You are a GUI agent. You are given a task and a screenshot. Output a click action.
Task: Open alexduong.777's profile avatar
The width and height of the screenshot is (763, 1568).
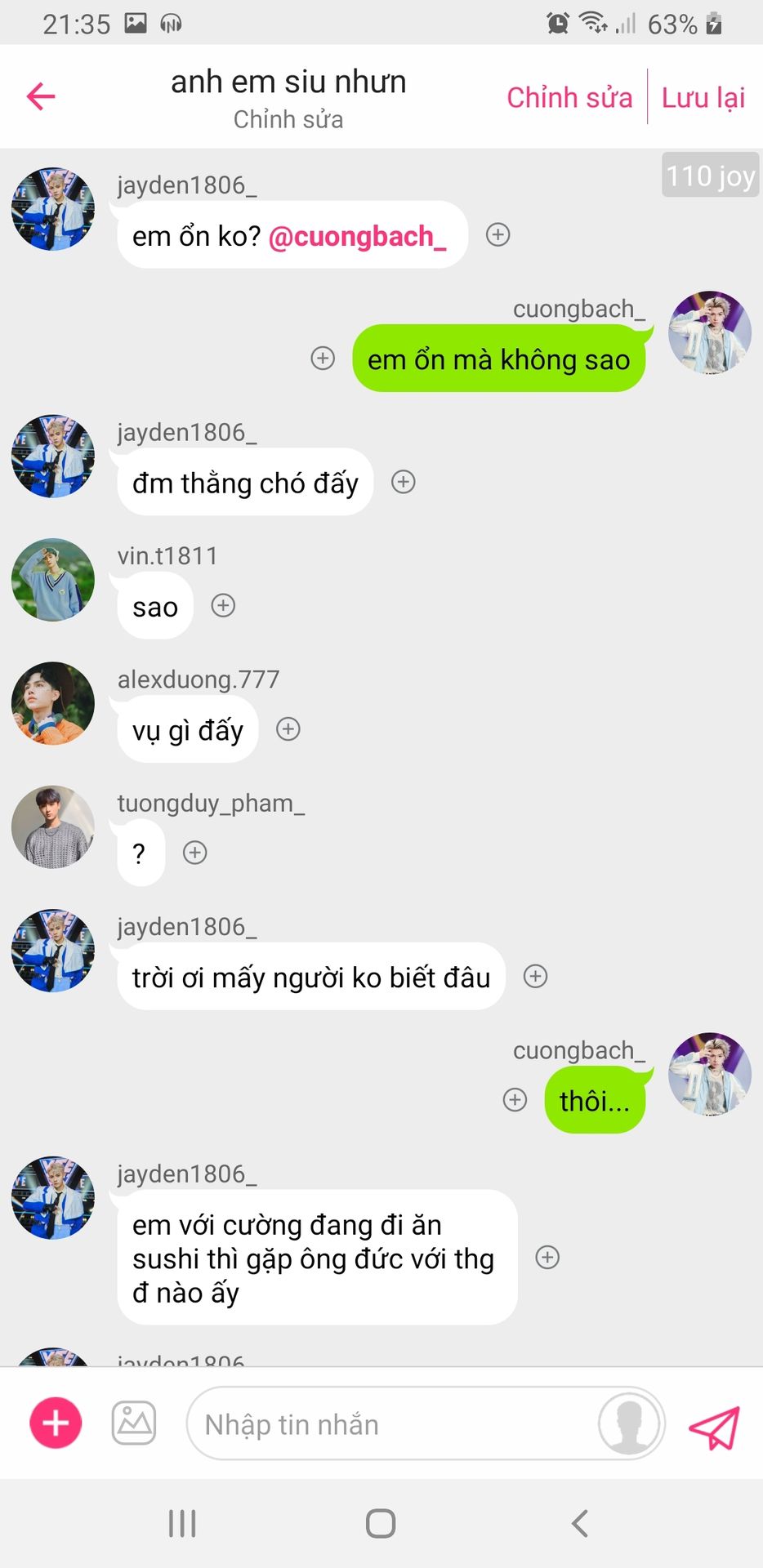(x=53, y=703)
